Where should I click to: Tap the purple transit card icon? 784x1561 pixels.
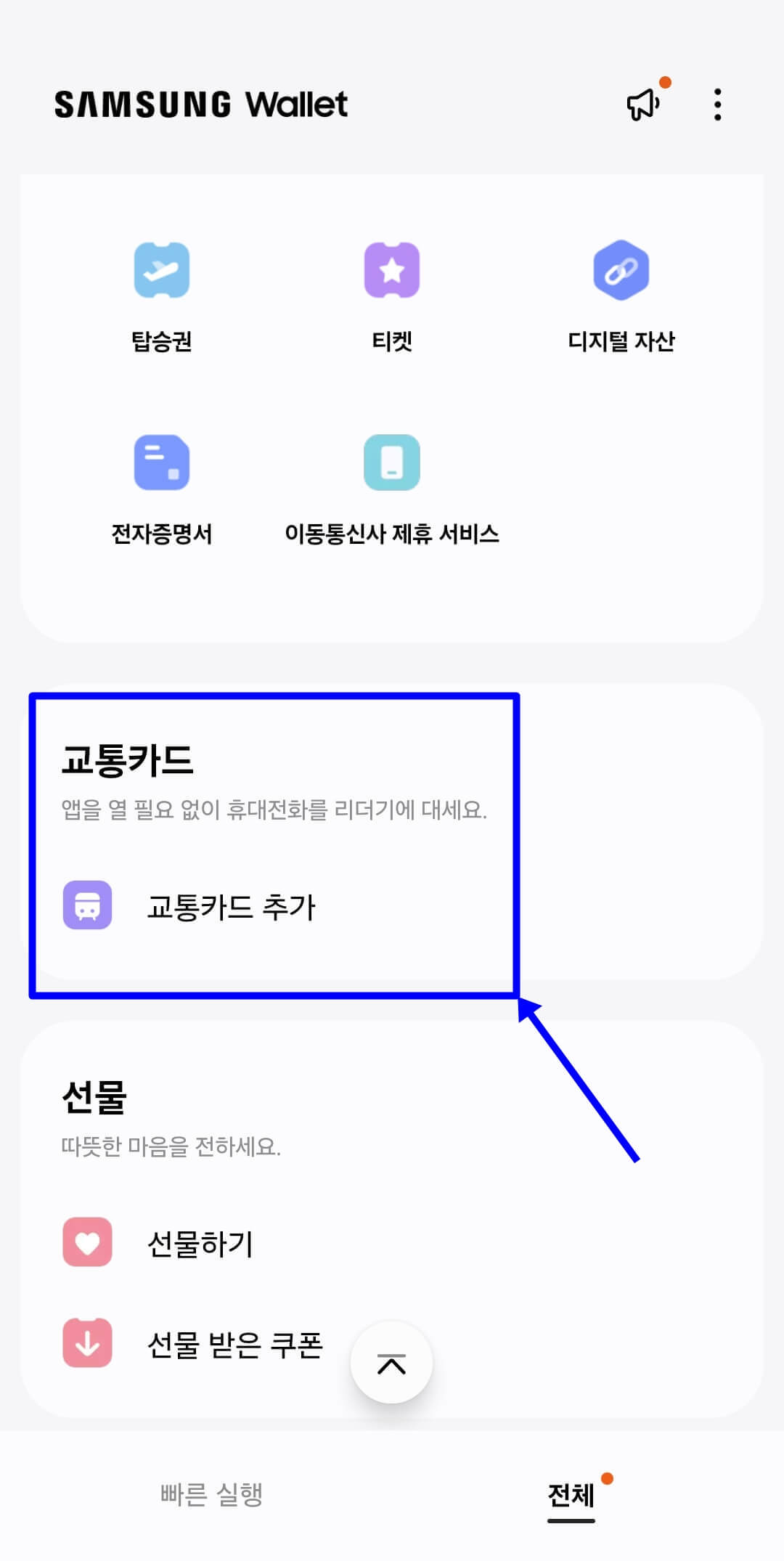click(88, 906)
